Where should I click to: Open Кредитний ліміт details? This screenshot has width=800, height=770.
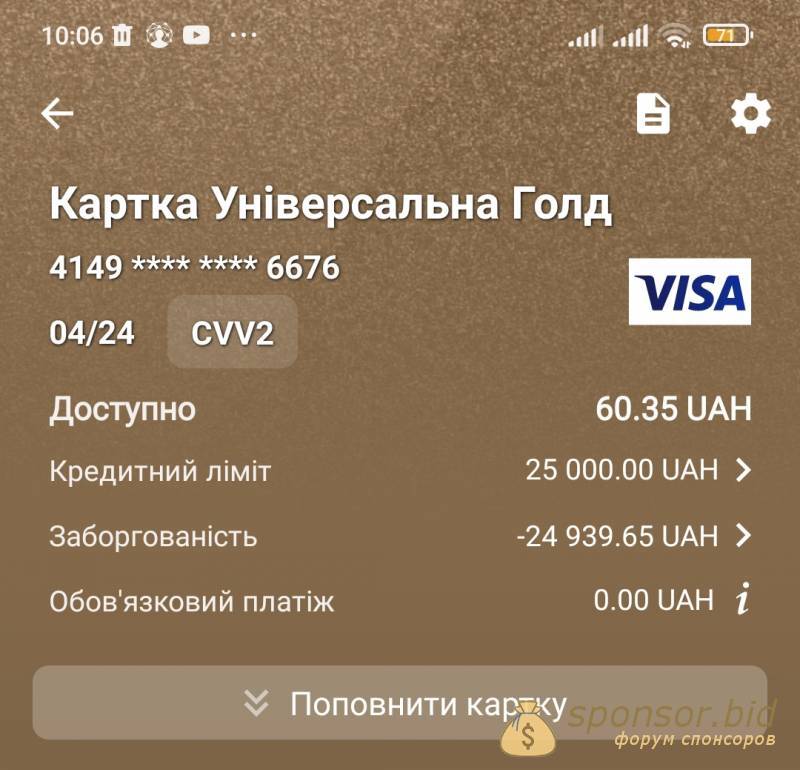pyautogui.click(x=742, y=470)
